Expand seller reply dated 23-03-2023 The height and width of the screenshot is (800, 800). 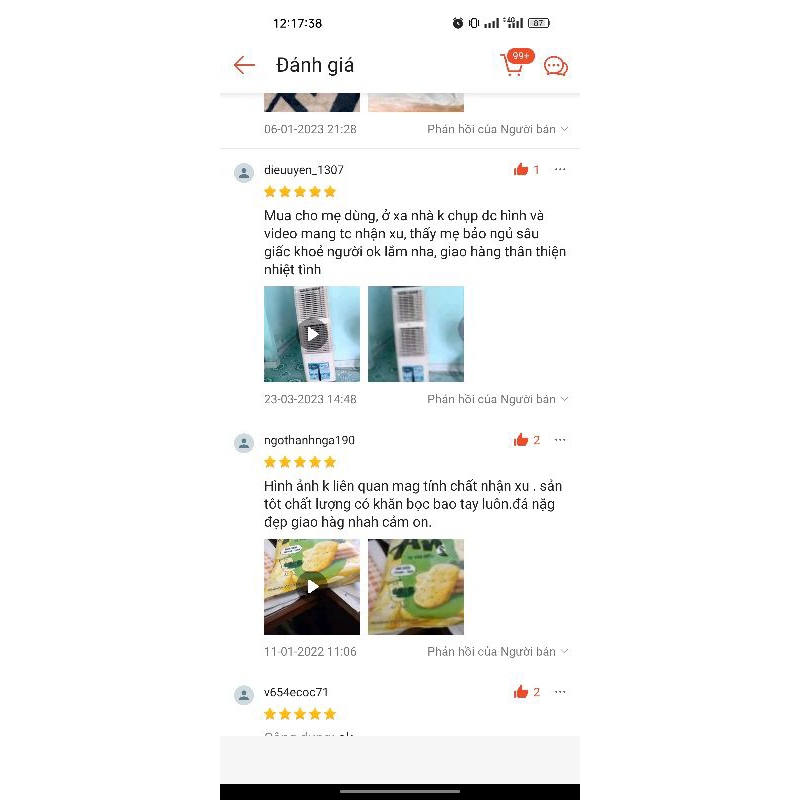click(498, 399)
